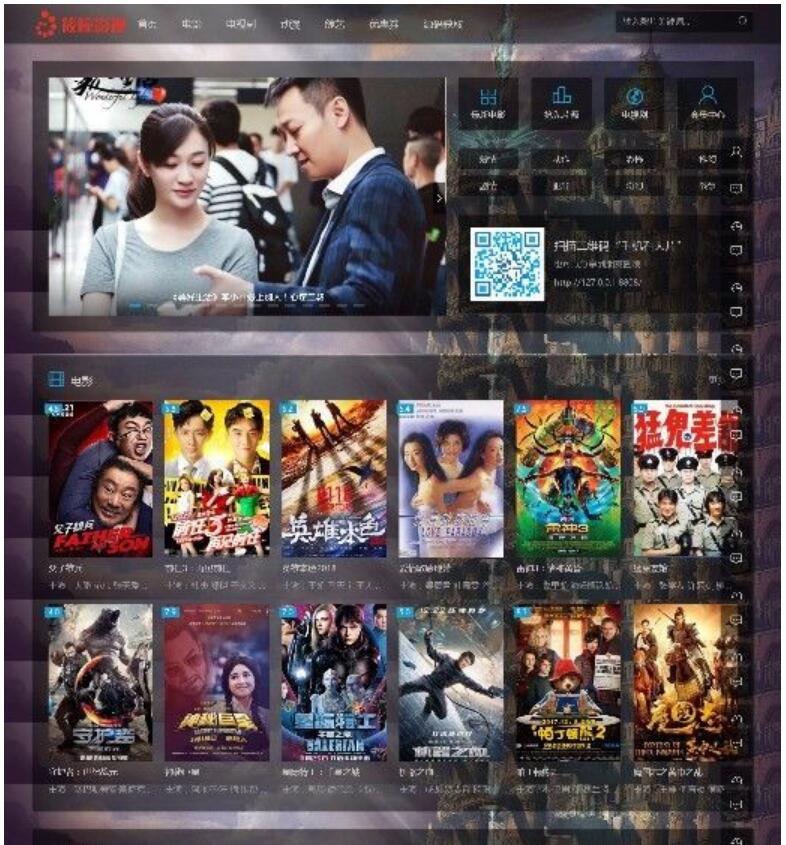Open the Father and Son movie poster
Viewport: 786px width, 845px height.
click(100, 479)
